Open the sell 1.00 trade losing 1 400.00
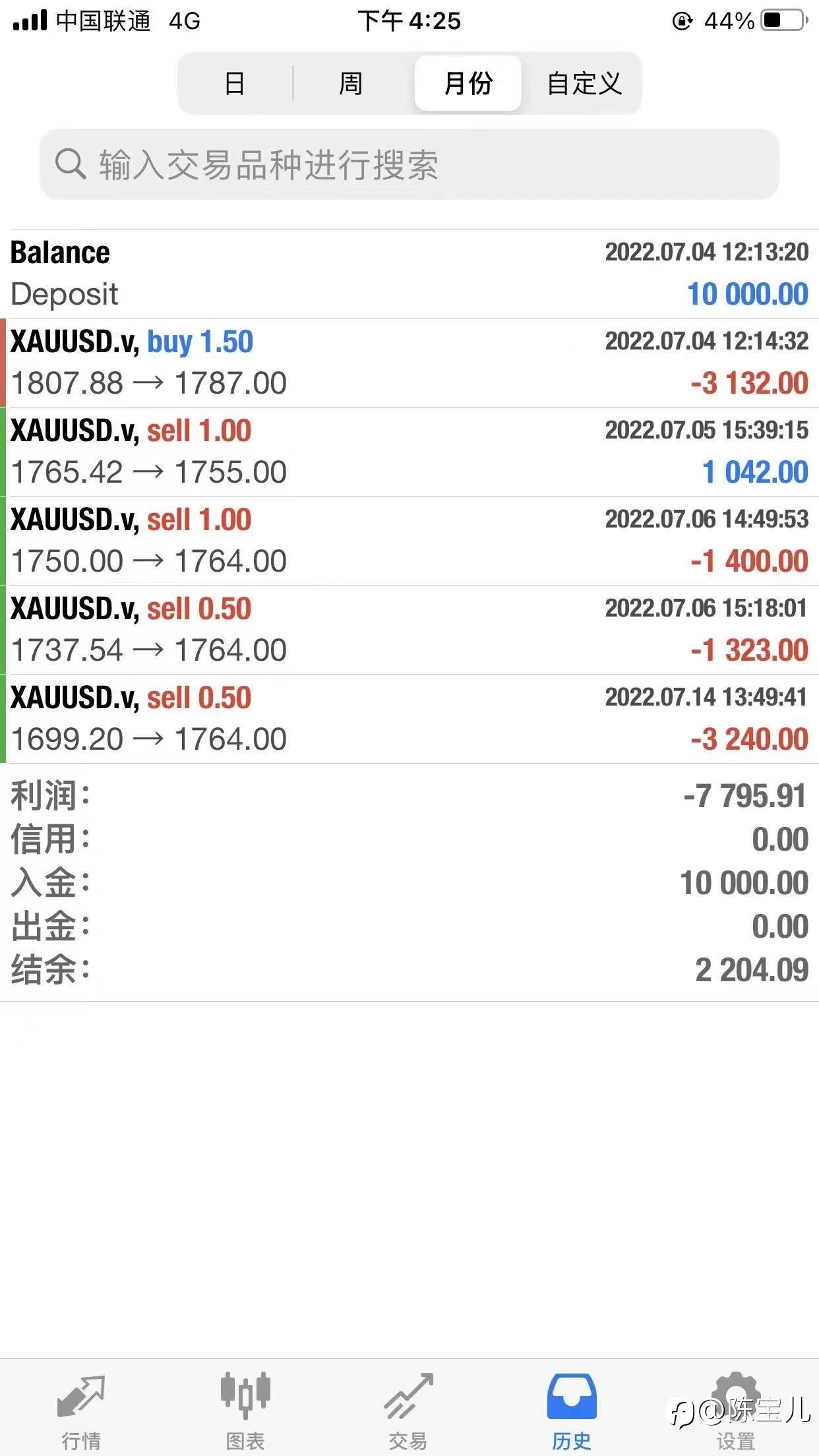Image resolution: width=819 pixels, height=1456 pixels. coord(409,541)
